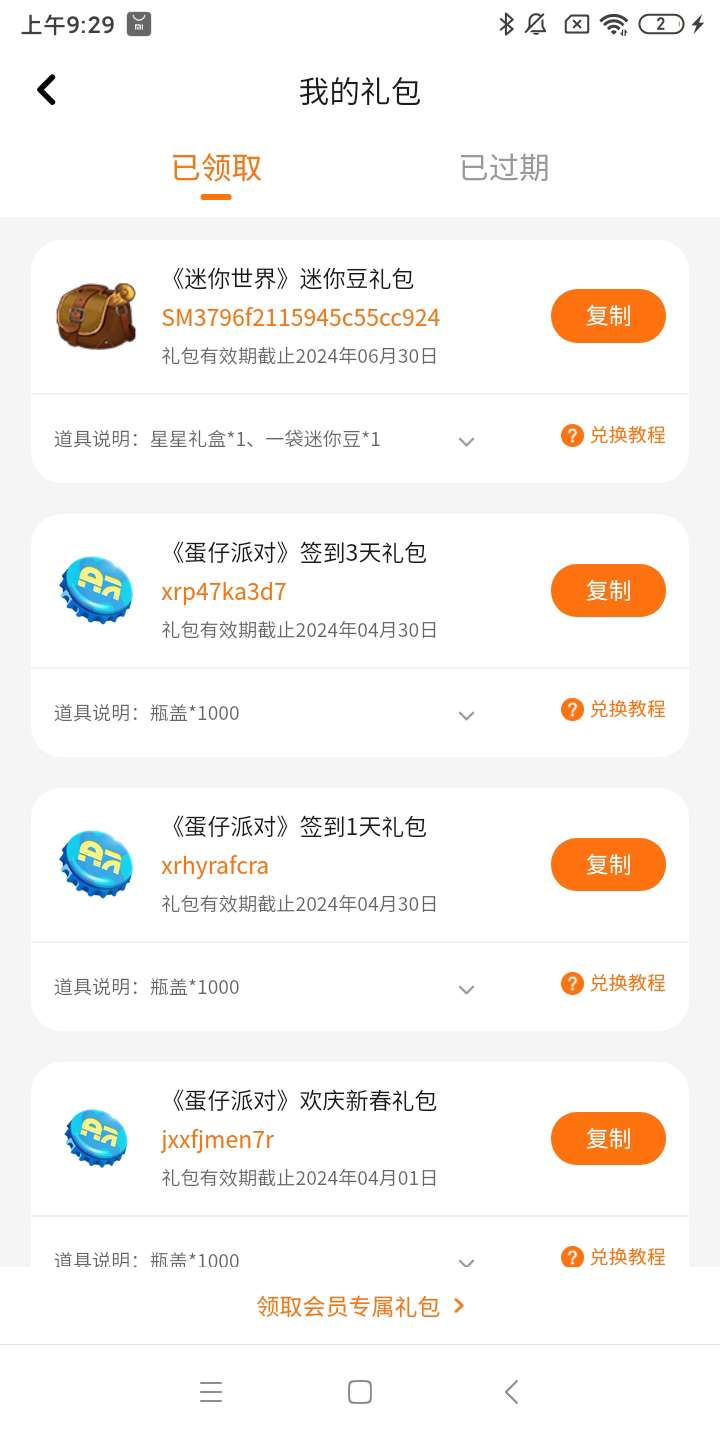Expand item details for 签到1天礼包

click(x=466, y=989)
